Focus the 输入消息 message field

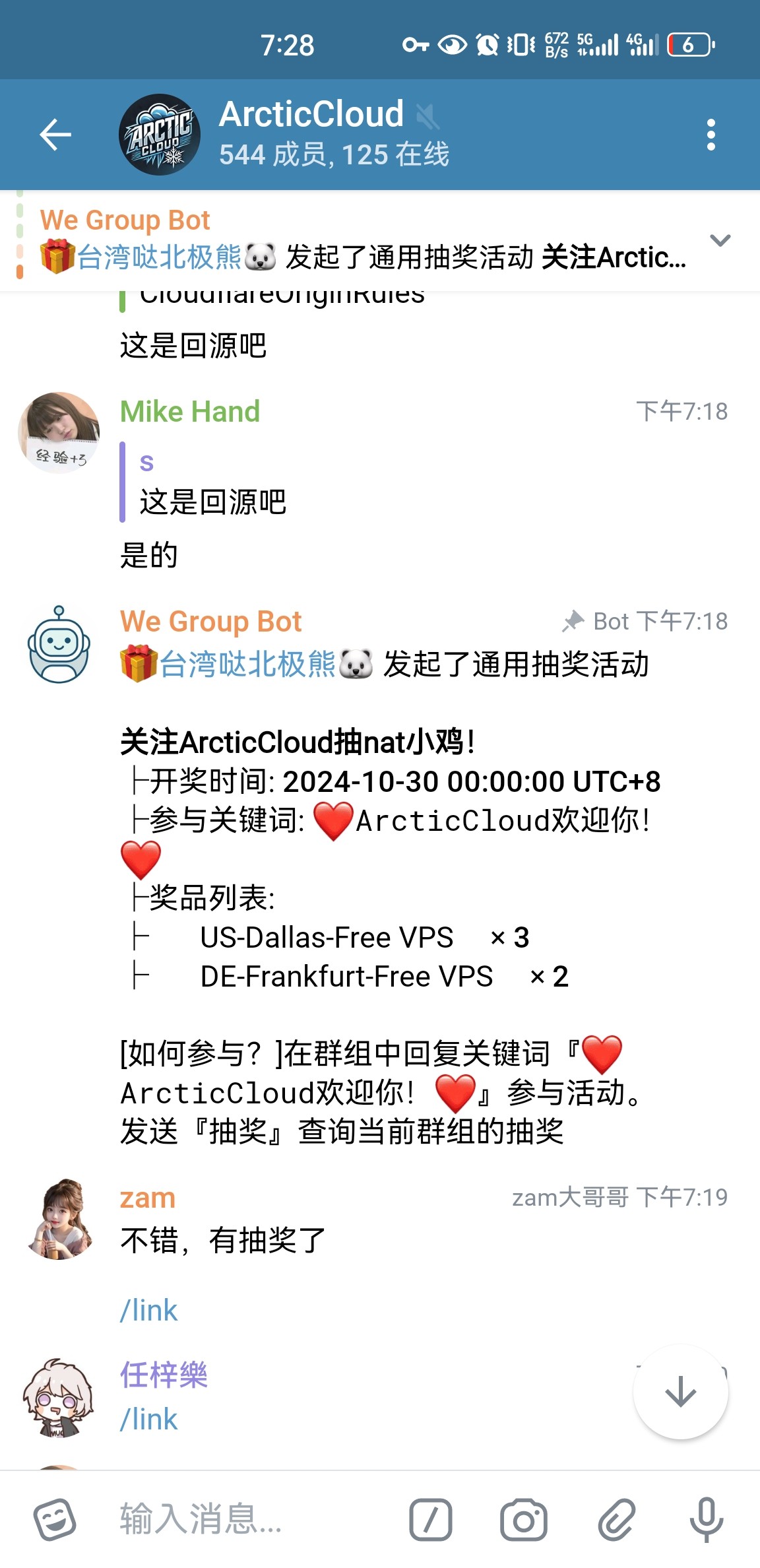pos(251,1519)
